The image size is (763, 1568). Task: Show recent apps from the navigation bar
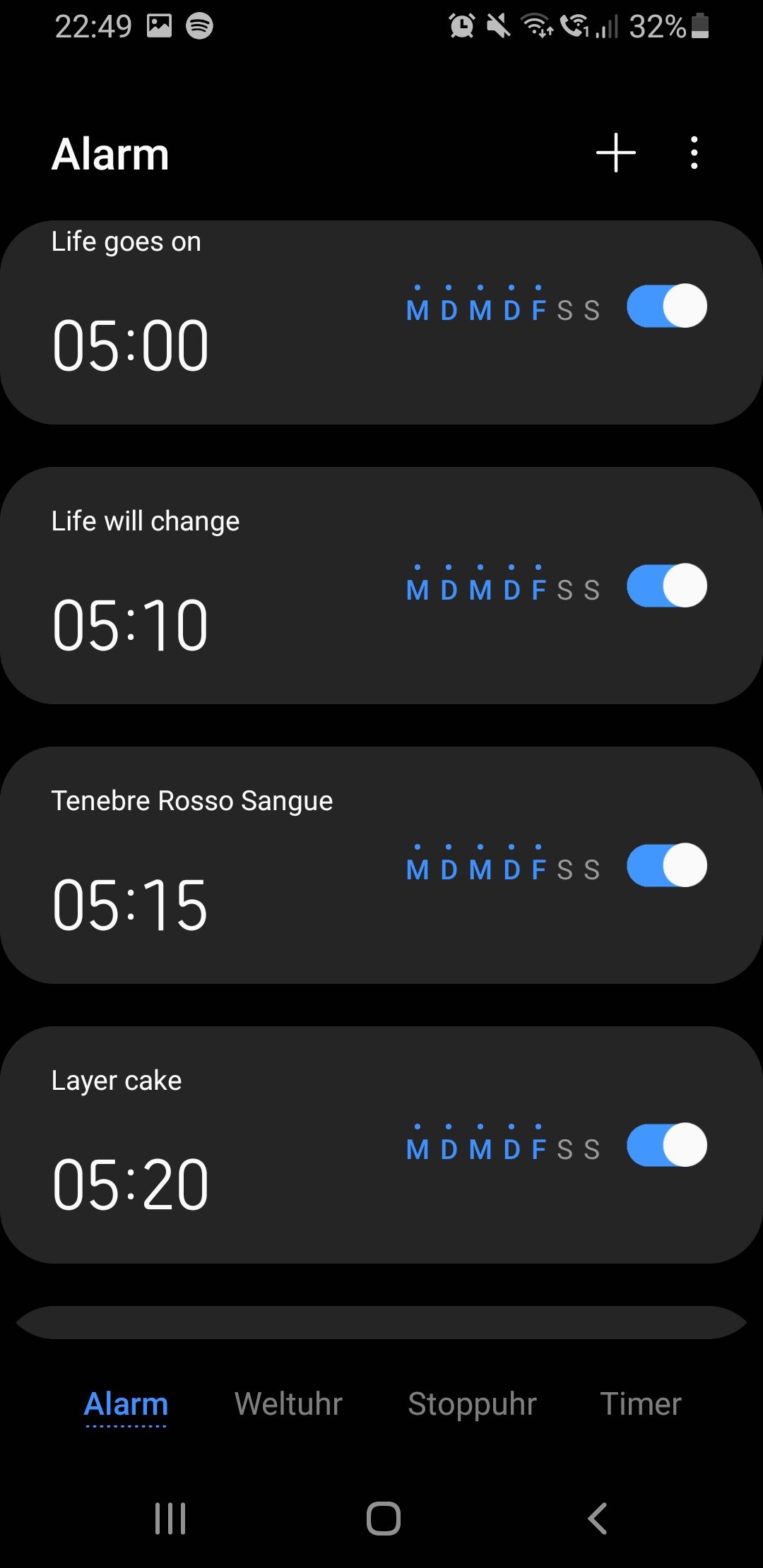click(170, 1518)
